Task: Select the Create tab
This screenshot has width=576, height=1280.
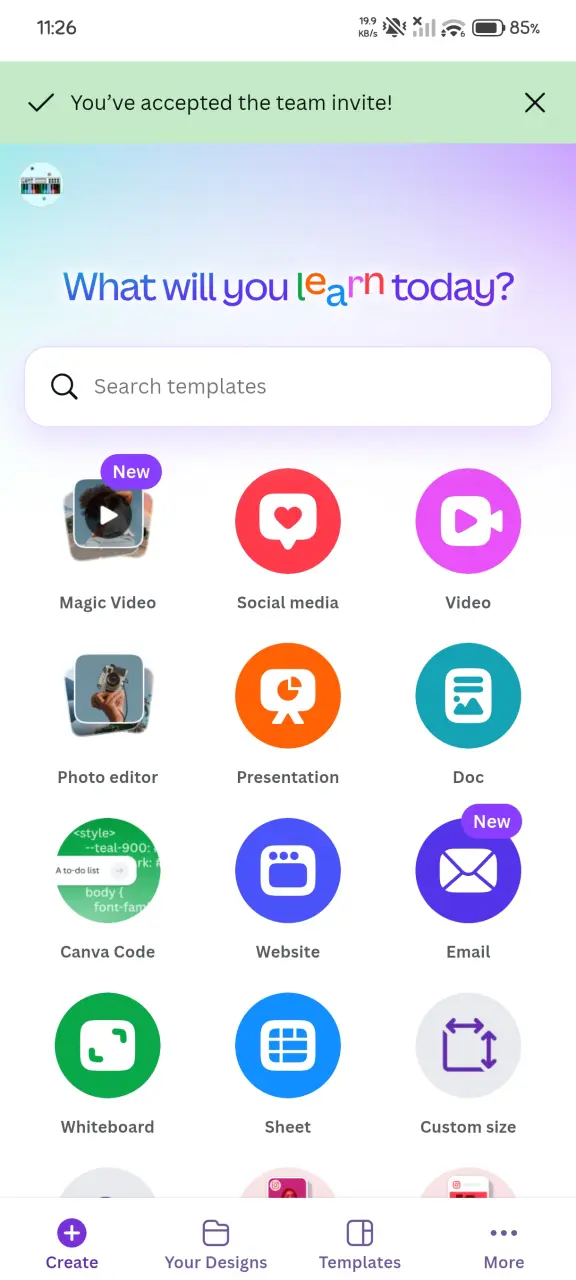Action: [x=72, y=1245]
